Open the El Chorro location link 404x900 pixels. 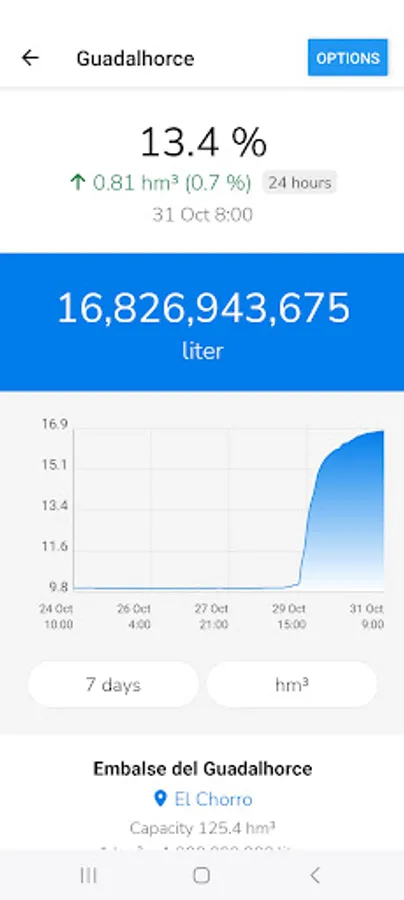tap(203, 799)
